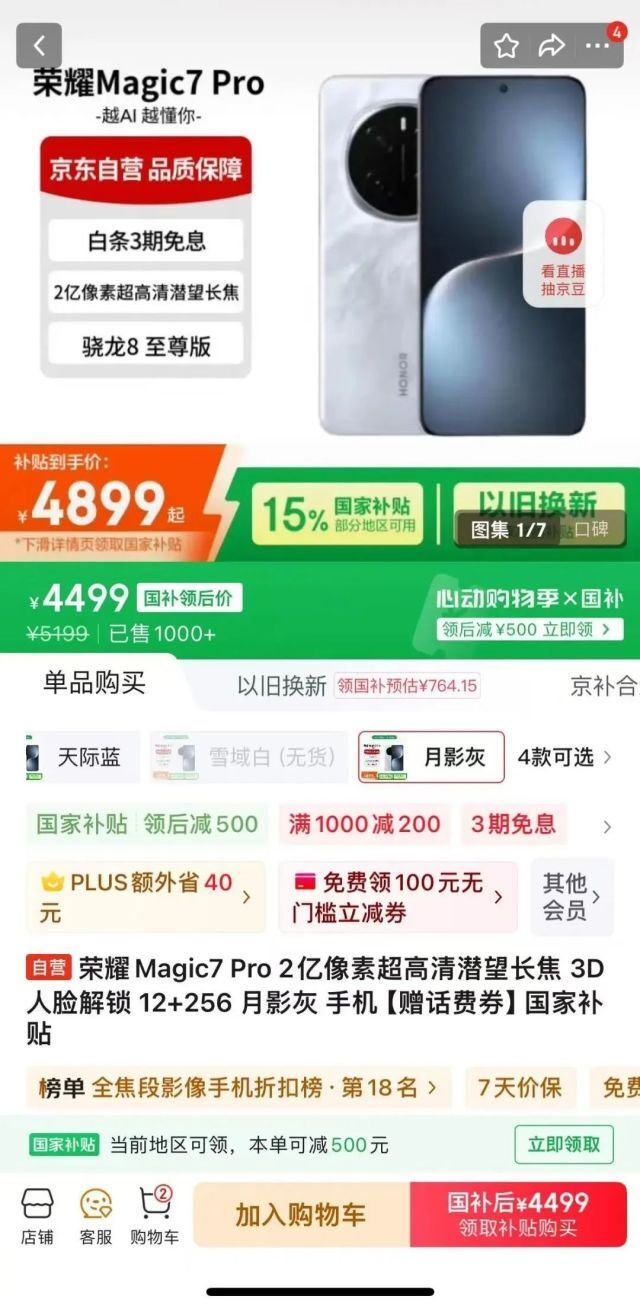Buy with the 国补后¥4499 button
640x1309 pixels.
(518, 1214)
